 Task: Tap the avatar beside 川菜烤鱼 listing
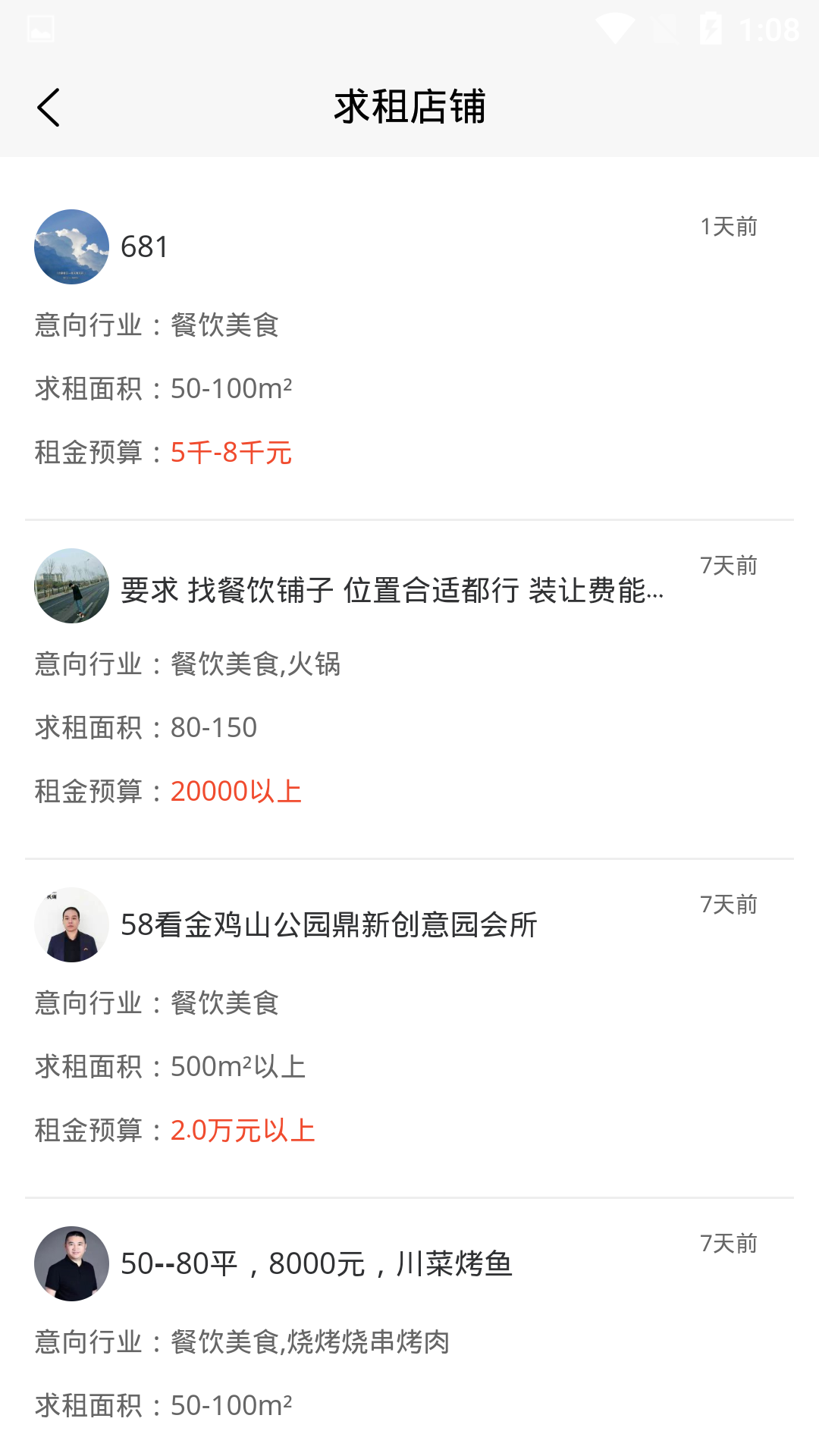point(70,1263)
